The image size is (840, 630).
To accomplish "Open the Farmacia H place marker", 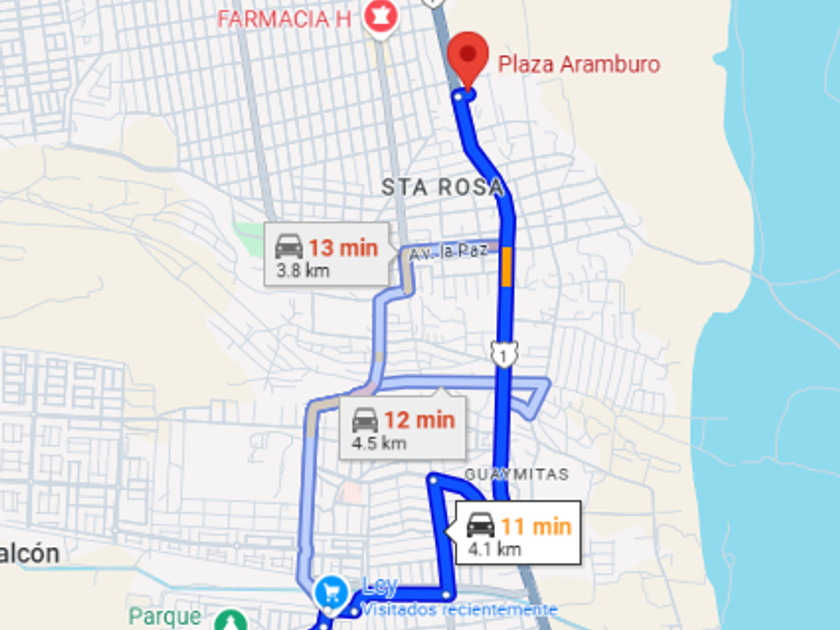I will pos(380,17).
